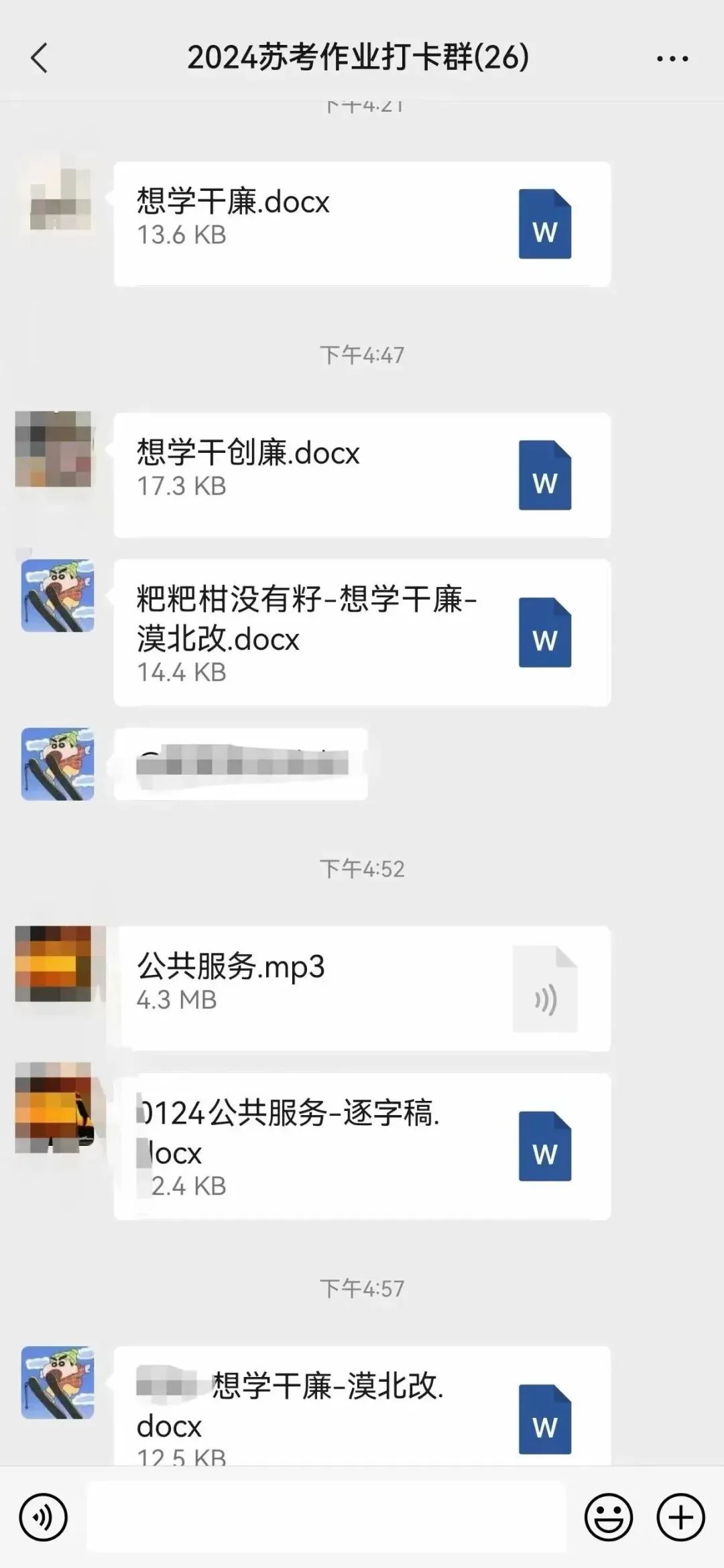724x1568 pixels.
Task: Open the 12.5 KB 想学干廉-漠北改.docx file
Action: [362, 1406]
